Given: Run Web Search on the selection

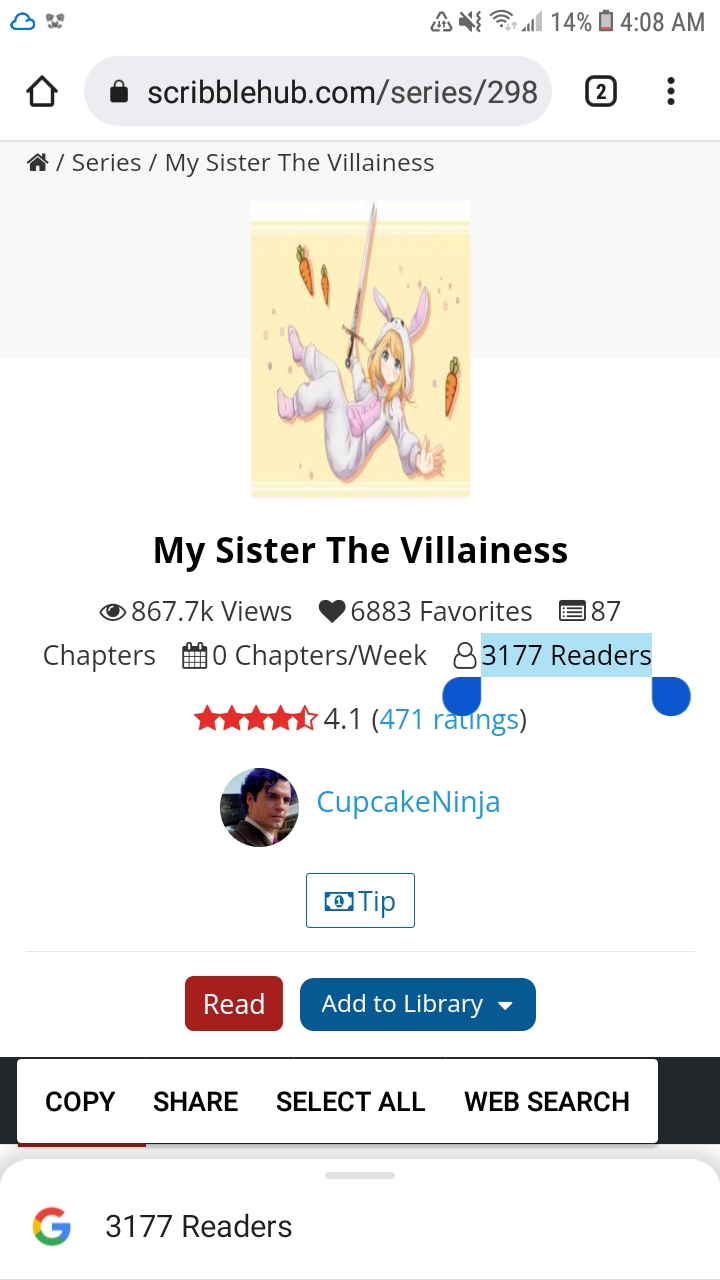Looking at the screenshot, I should pos(547,1102).
